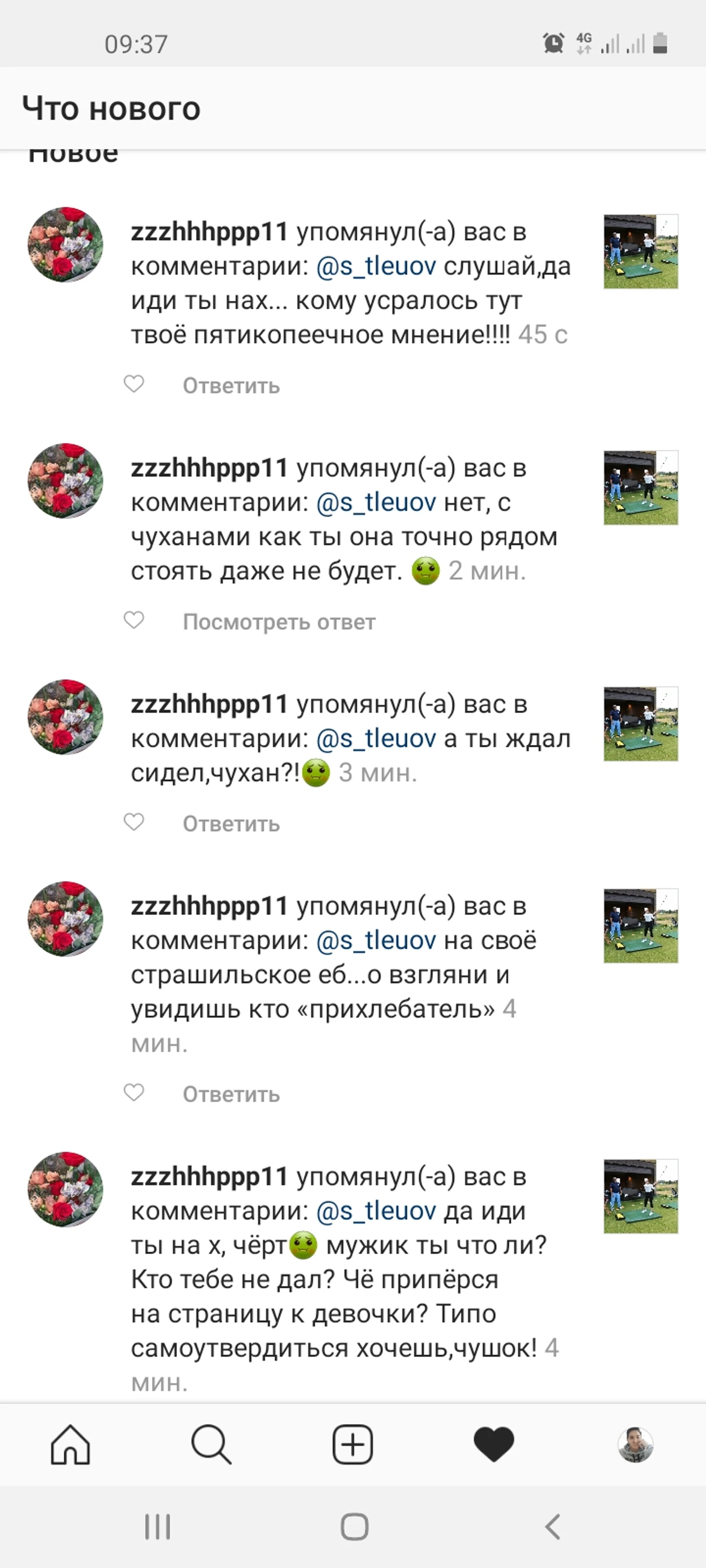Reply to the 'а ты ждал сидел' comment

[x=231, y=824]
